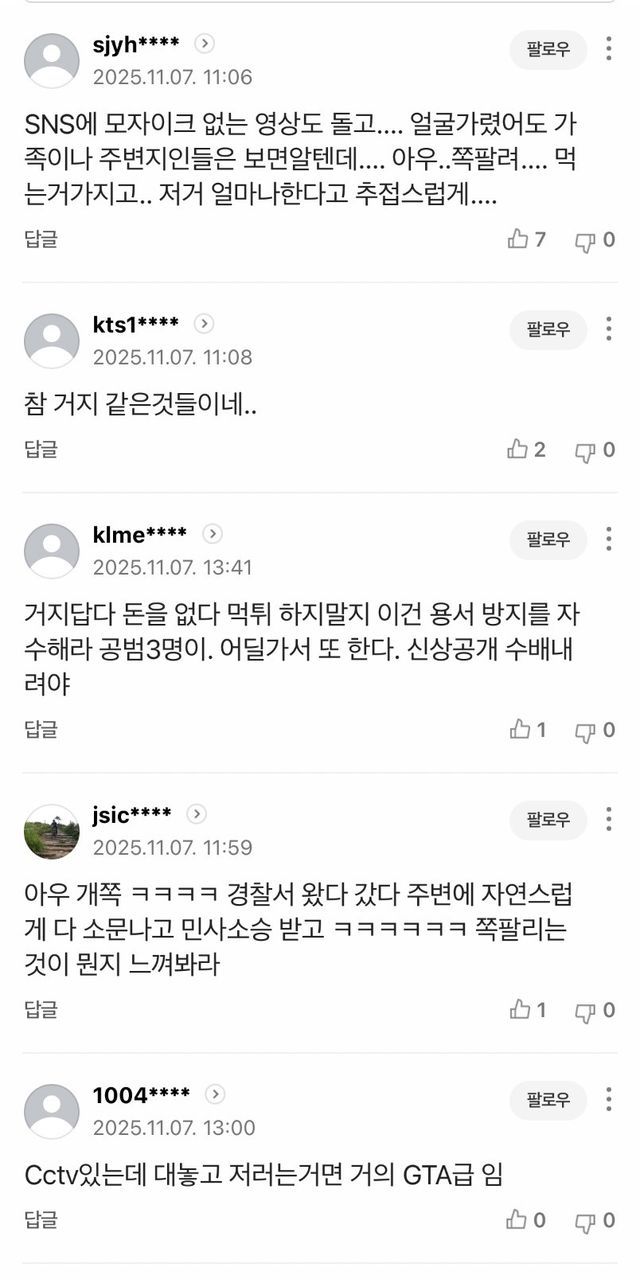Follow user 1004****
The width and height of the screenshot is (640, 1280).
click(x=548, y=1099)
